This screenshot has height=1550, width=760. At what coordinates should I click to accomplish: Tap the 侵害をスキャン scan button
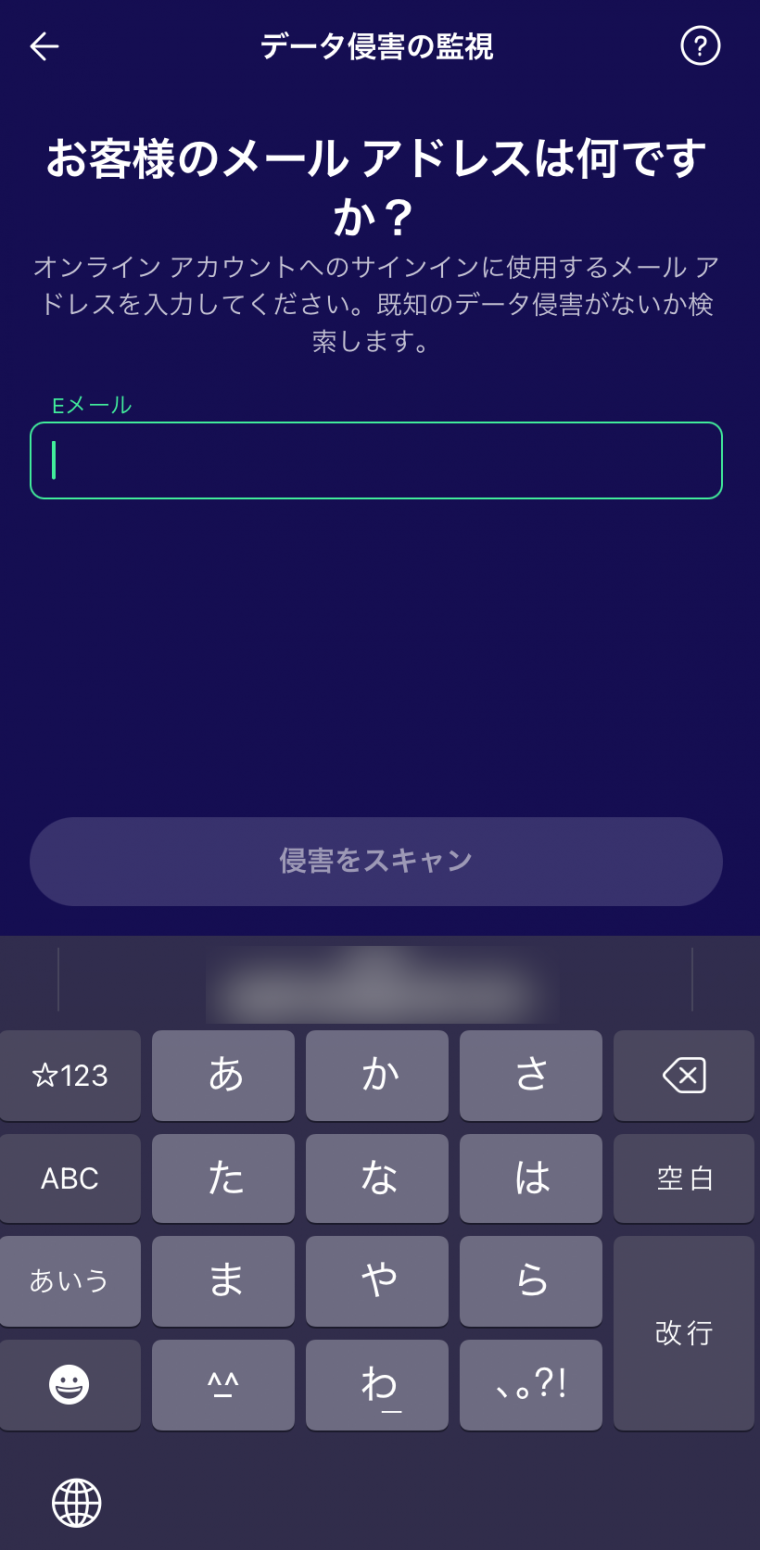tap(375, 862)
